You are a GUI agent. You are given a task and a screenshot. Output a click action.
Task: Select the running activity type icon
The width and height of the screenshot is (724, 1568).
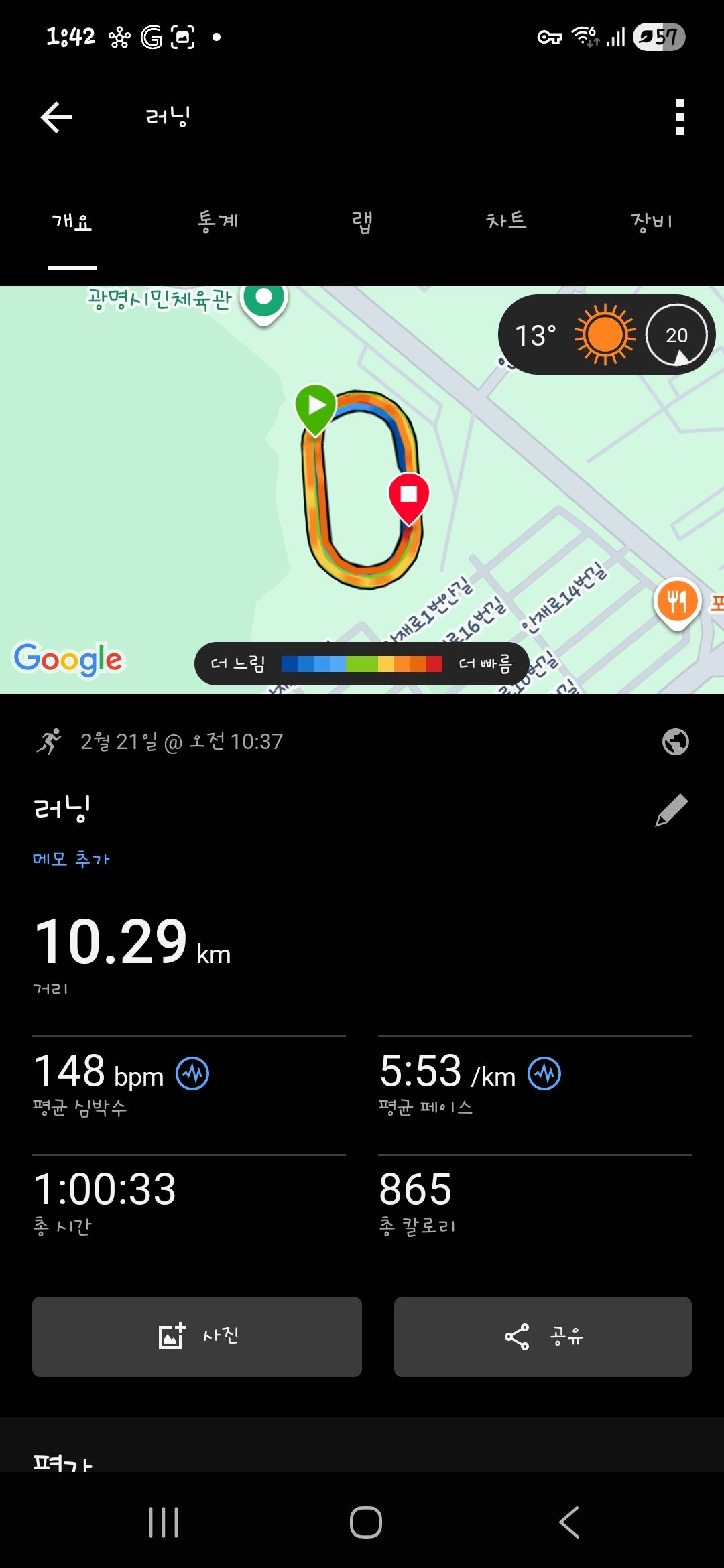tap(48, 741)
